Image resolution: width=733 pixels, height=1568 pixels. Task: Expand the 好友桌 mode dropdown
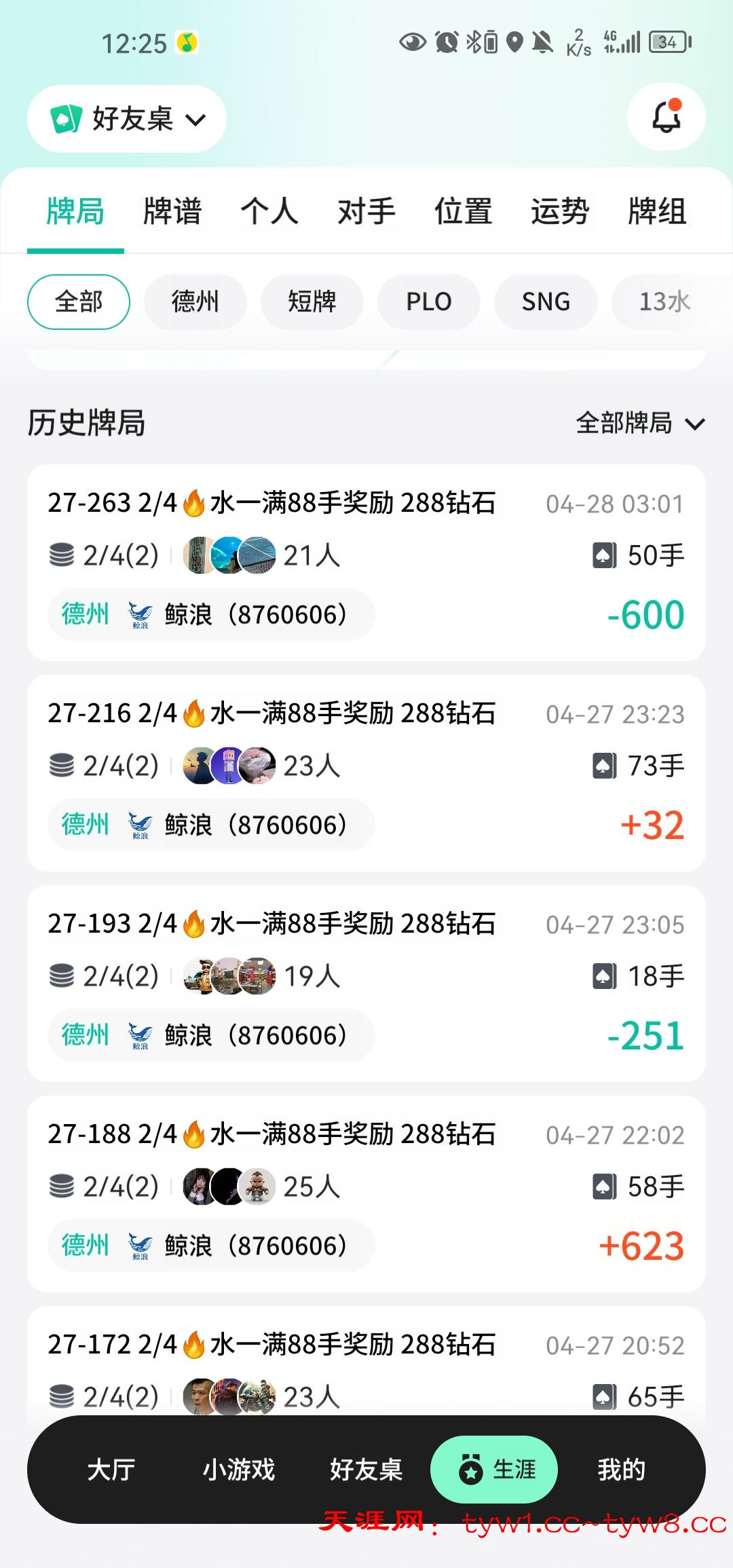(127, 119)
